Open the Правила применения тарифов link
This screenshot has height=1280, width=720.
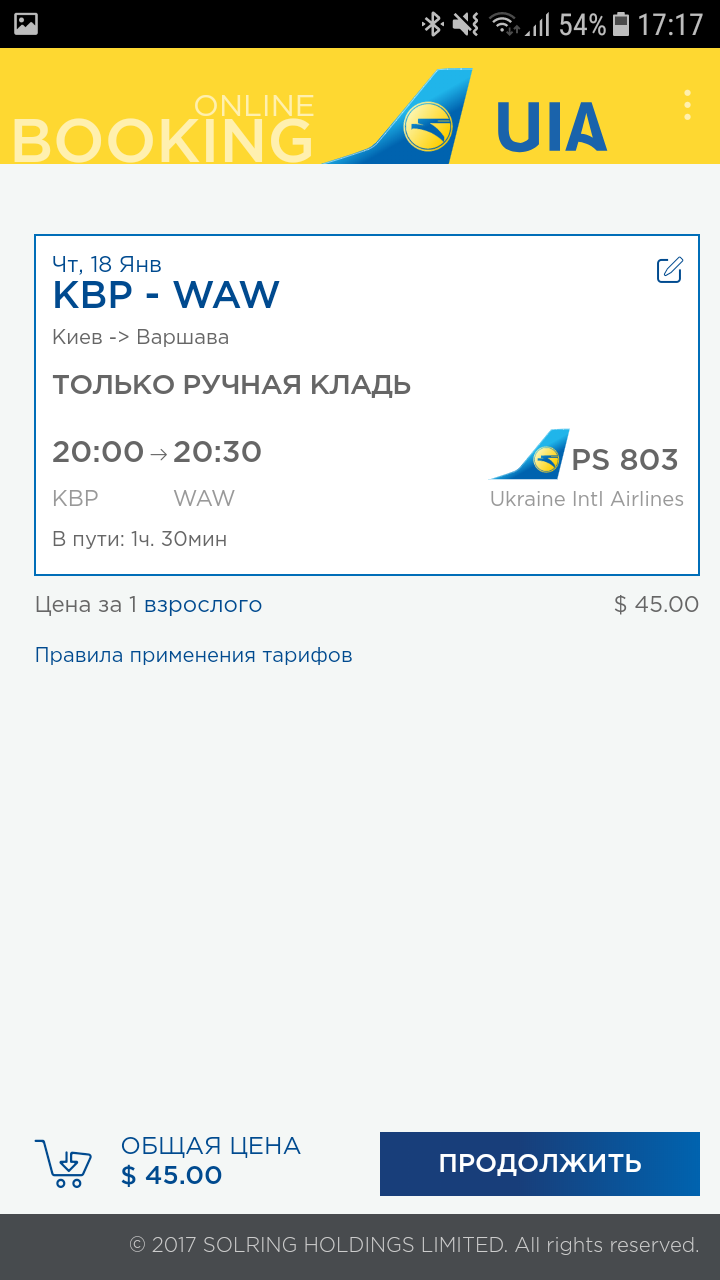tap(193, 656)
